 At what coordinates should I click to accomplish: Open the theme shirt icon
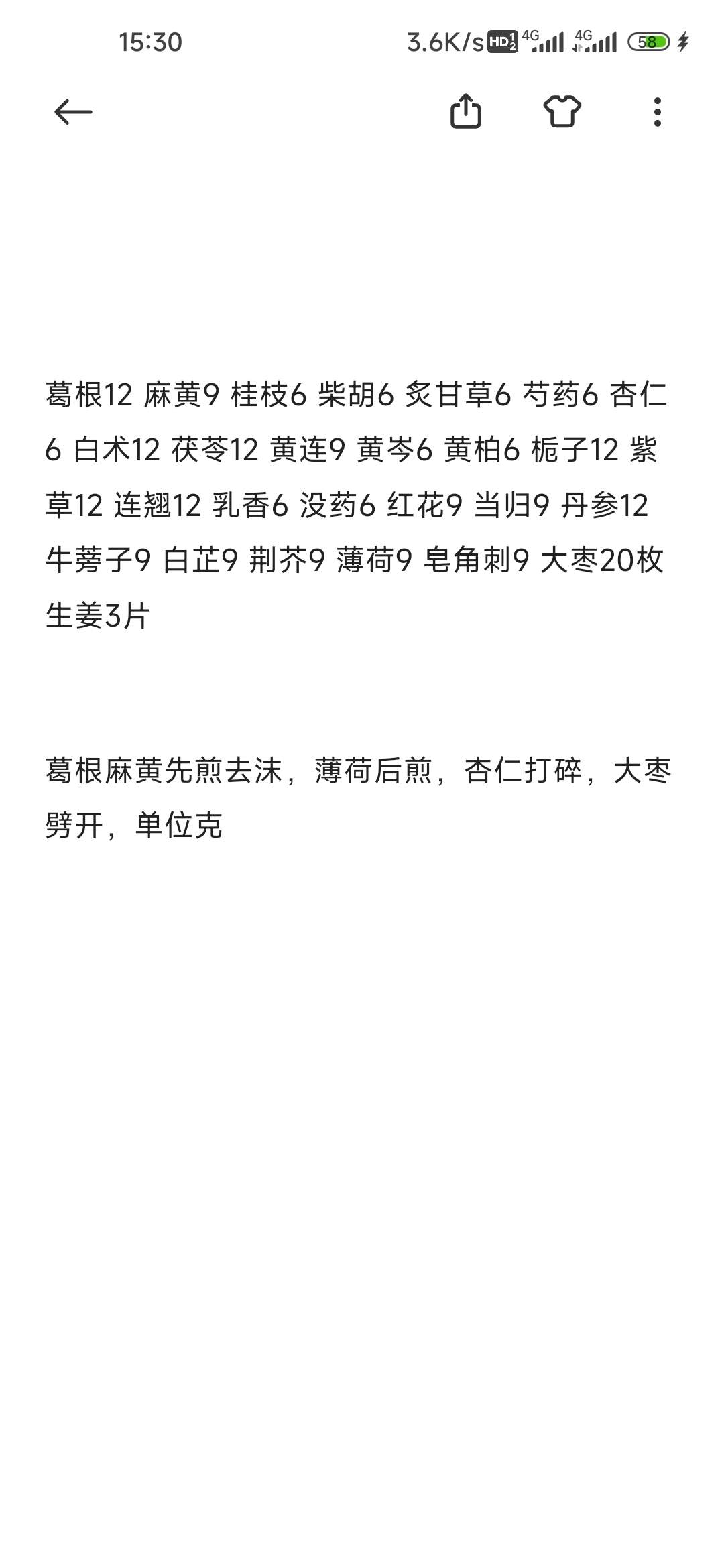tap(562, 111)
